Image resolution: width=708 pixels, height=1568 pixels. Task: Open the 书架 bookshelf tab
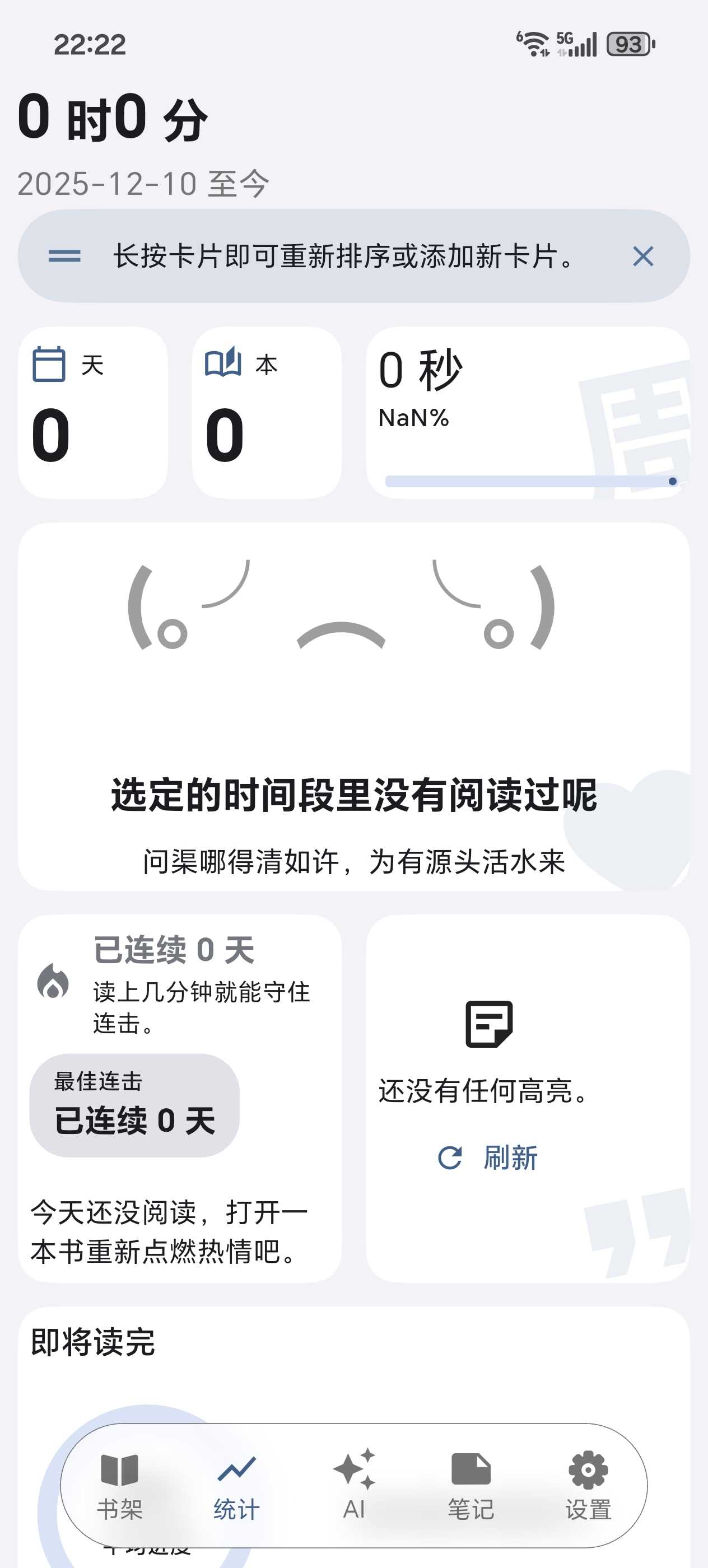click(x=119, y=1485)
